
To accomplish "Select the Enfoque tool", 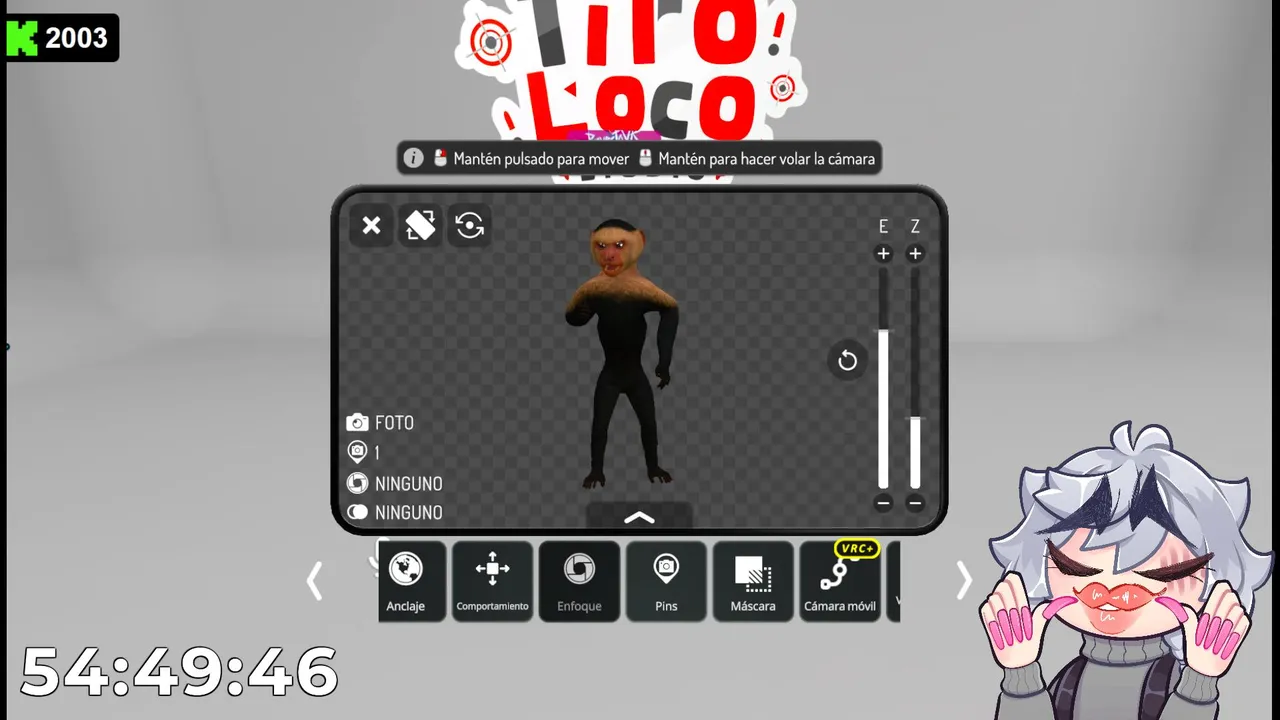I will (x=579, y=581).
